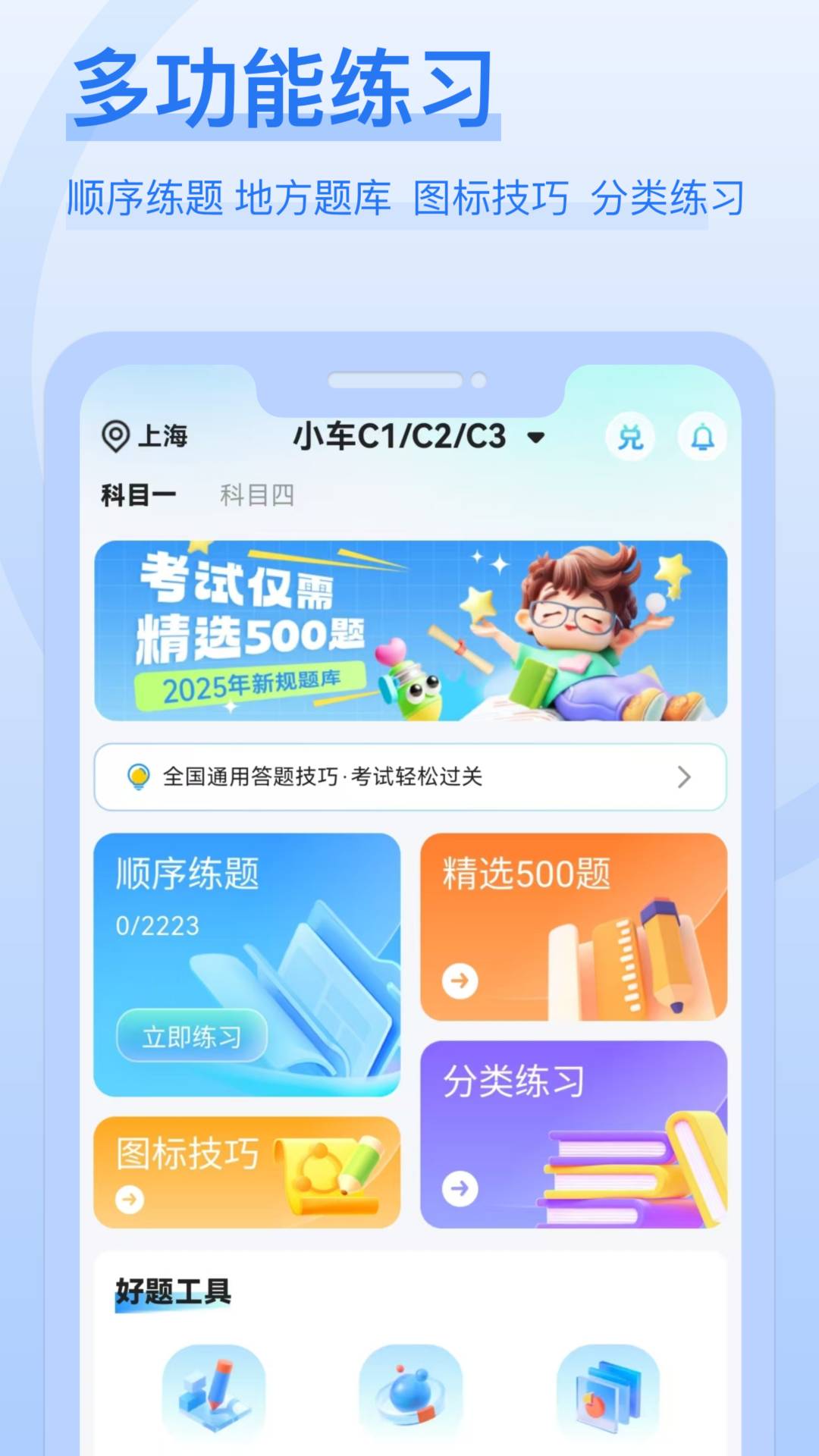This screenshot has height=1456, width=819.
Task: Expand the 全国通用答题技巧 row chevron
Action: coord(682,777)
